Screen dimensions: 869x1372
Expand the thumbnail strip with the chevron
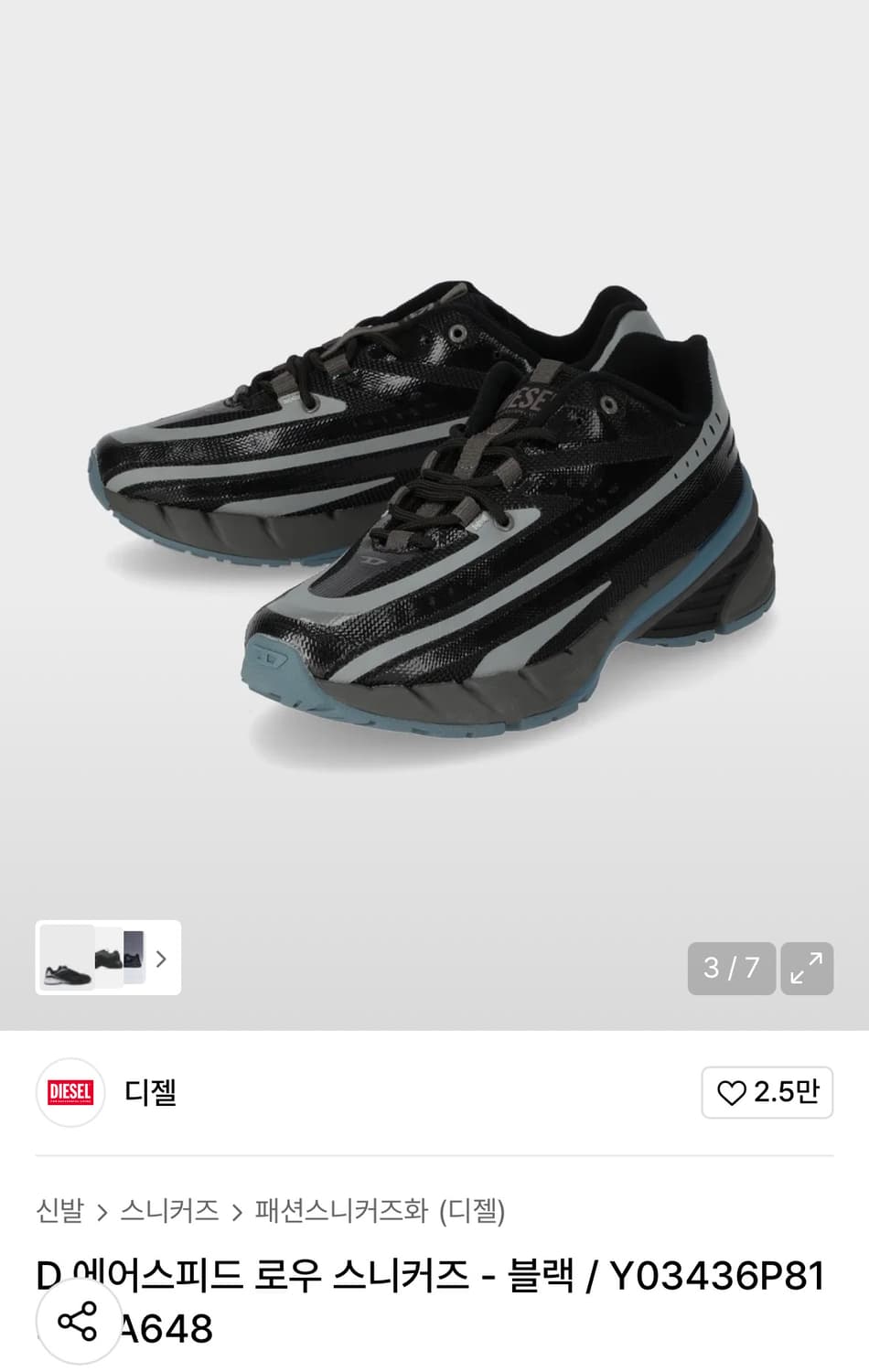click(x=161, y=959)
